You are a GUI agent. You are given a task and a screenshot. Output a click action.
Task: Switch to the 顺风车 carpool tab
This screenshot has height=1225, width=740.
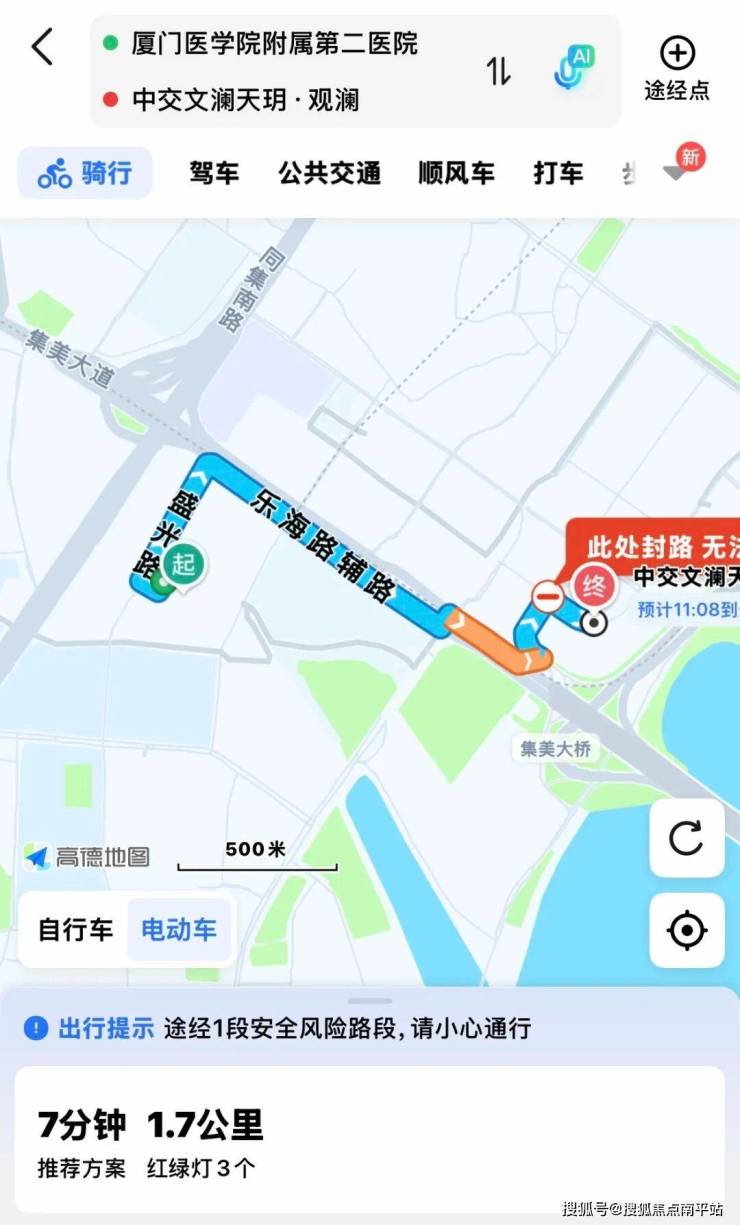point(456,173)
